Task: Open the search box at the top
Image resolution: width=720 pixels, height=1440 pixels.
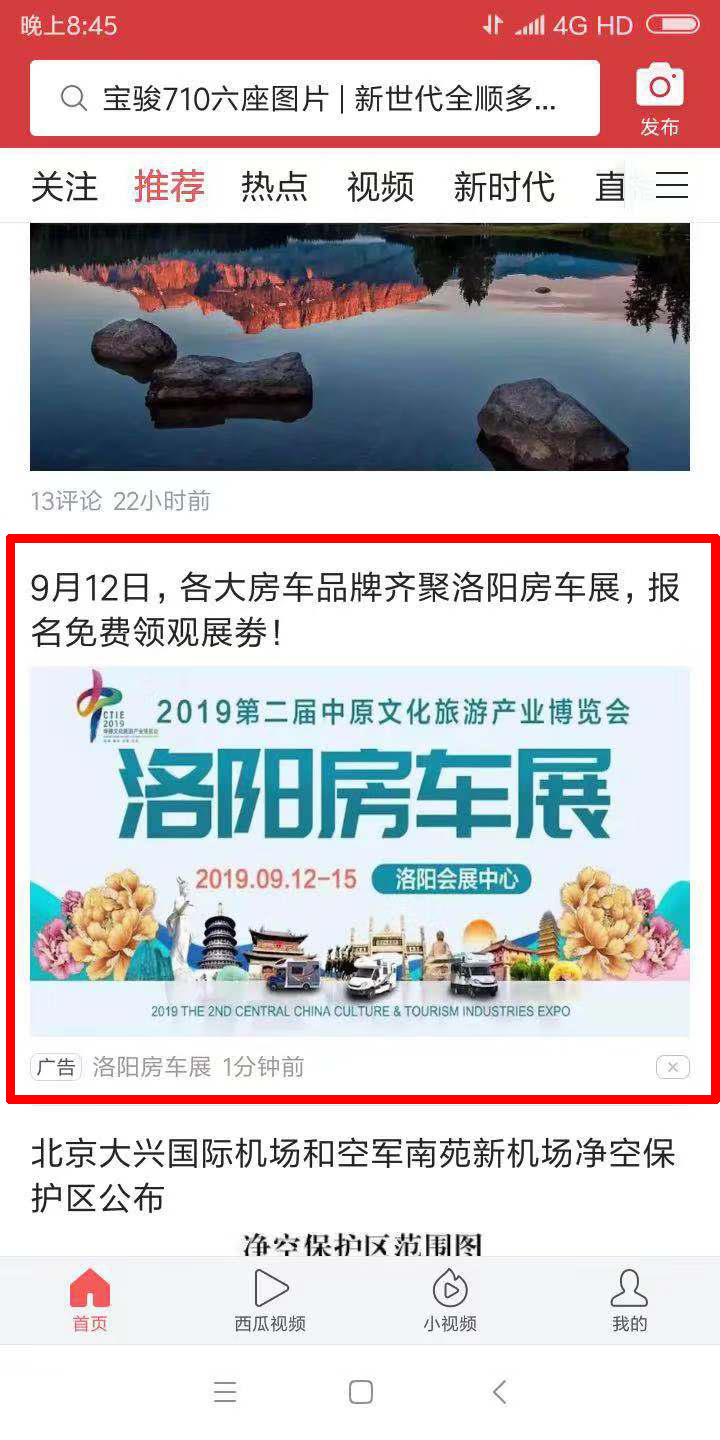Action: 314,98
